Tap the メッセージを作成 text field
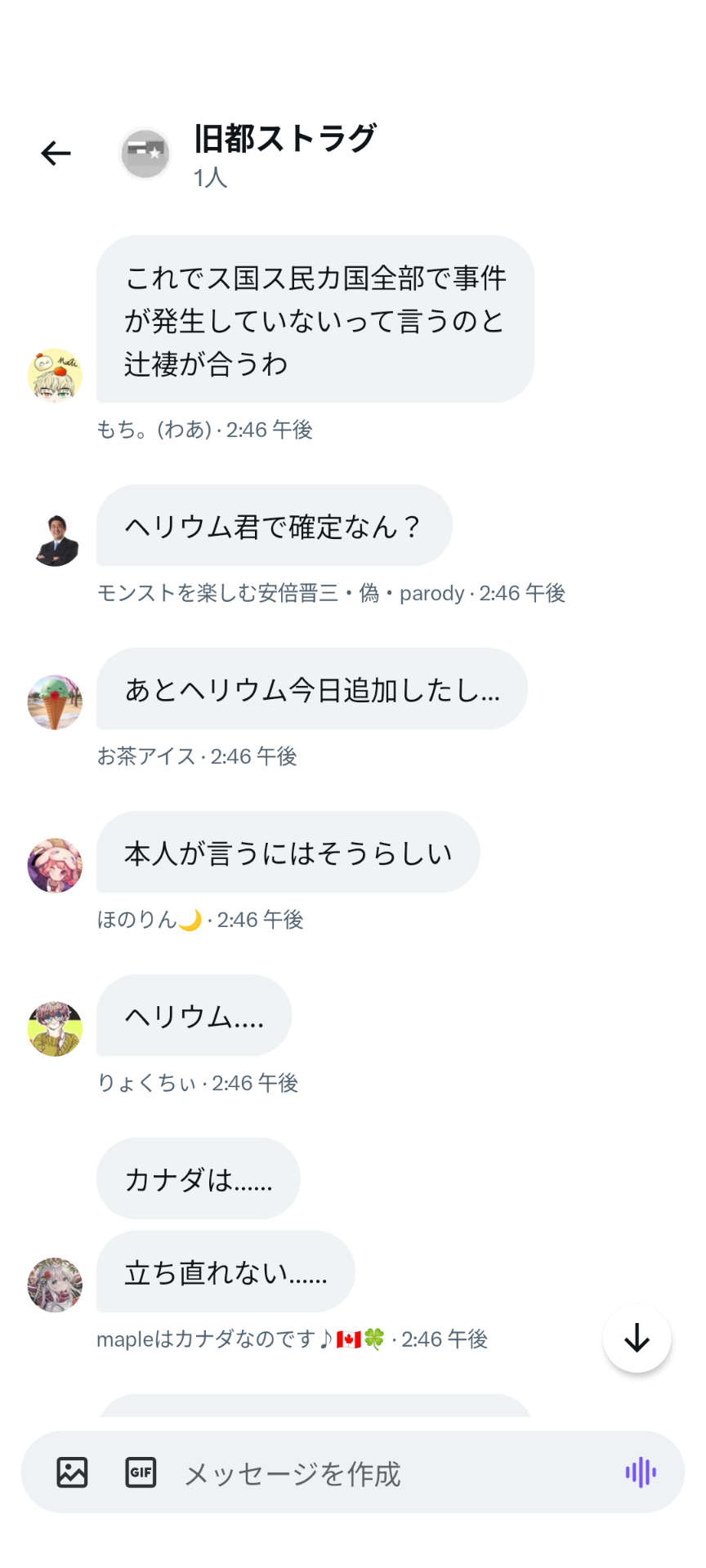The height and width of the screenshot is (1568, 706). 368,1473
